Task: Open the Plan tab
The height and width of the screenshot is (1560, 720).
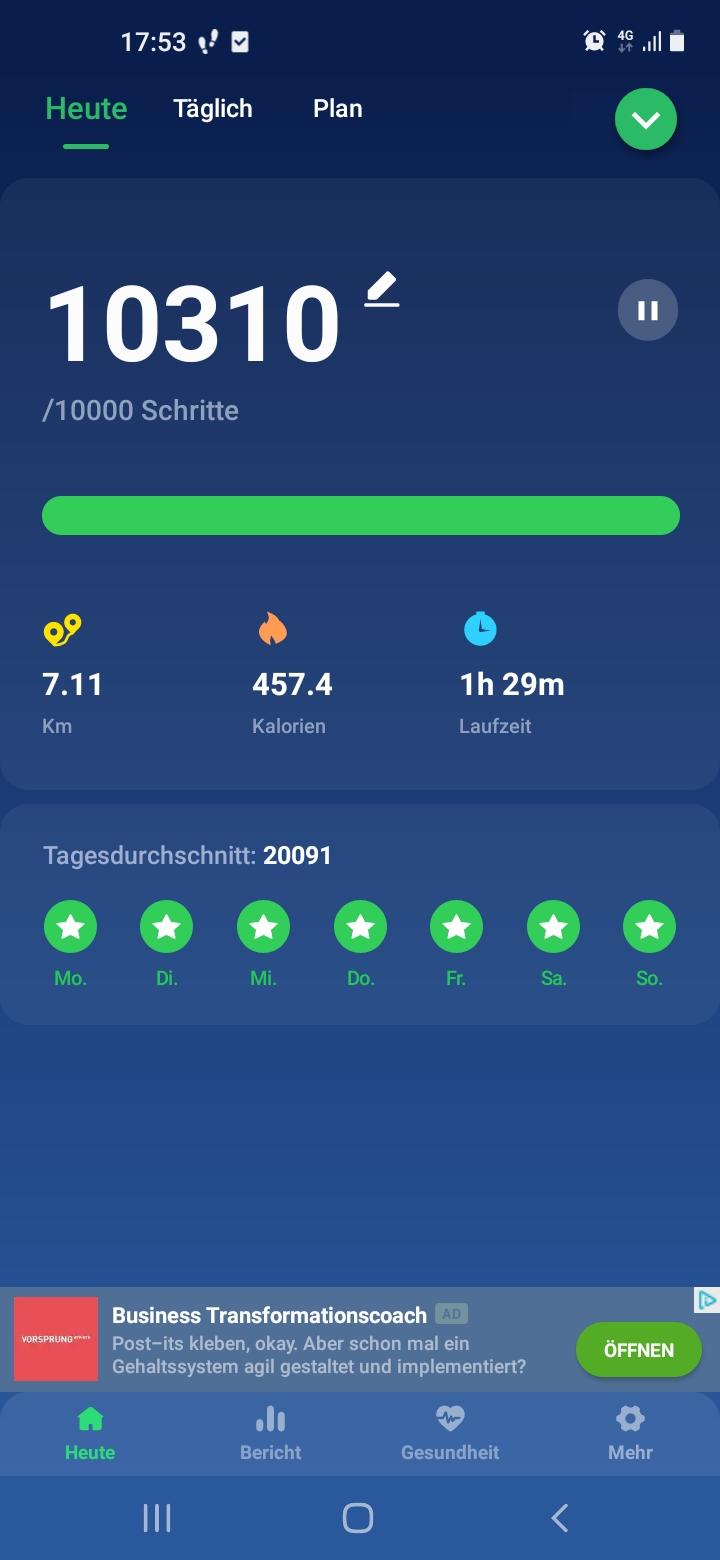Action: 337,108
